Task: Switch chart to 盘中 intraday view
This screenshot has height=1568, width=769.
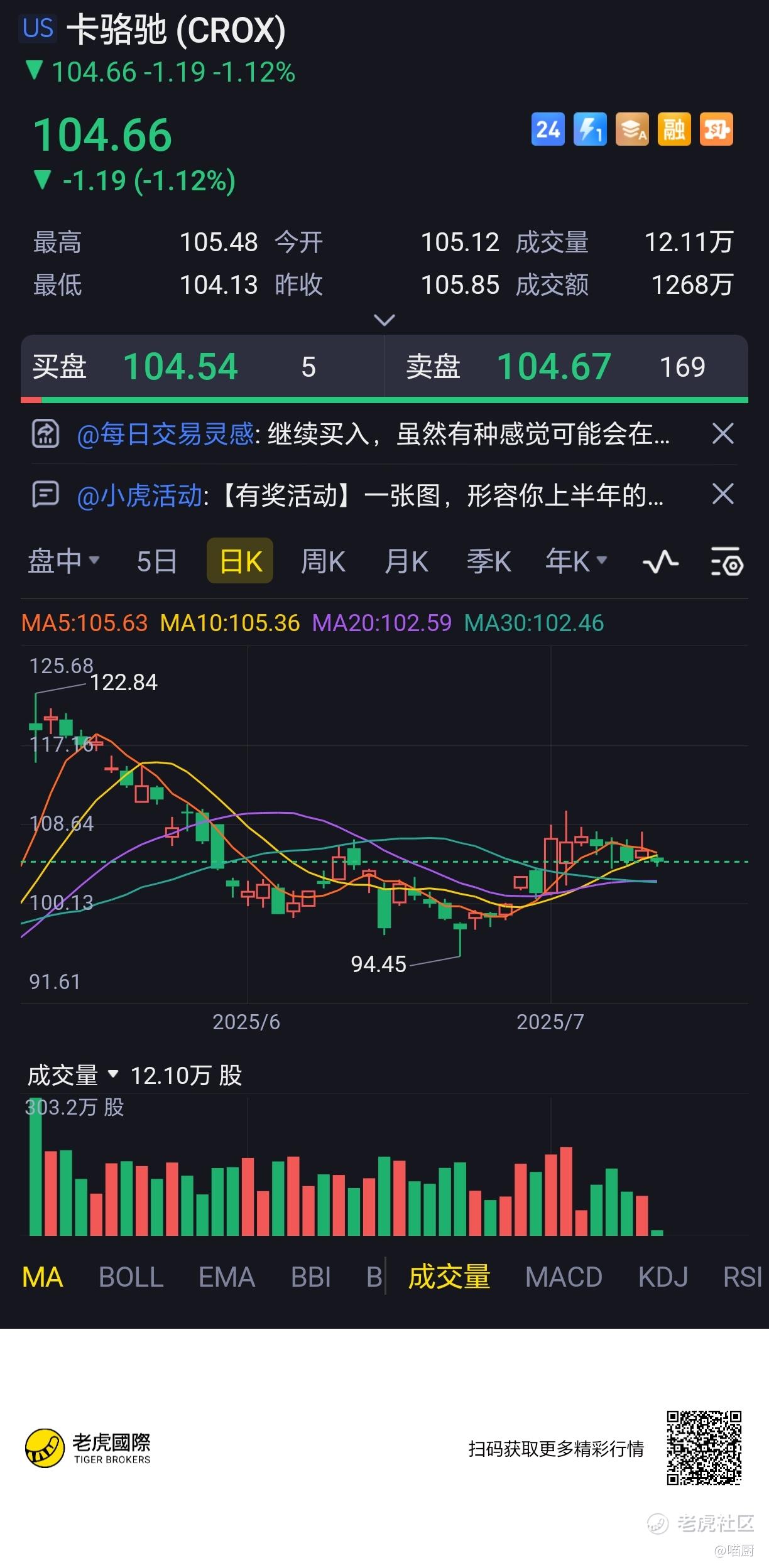Action: [63, 561]
